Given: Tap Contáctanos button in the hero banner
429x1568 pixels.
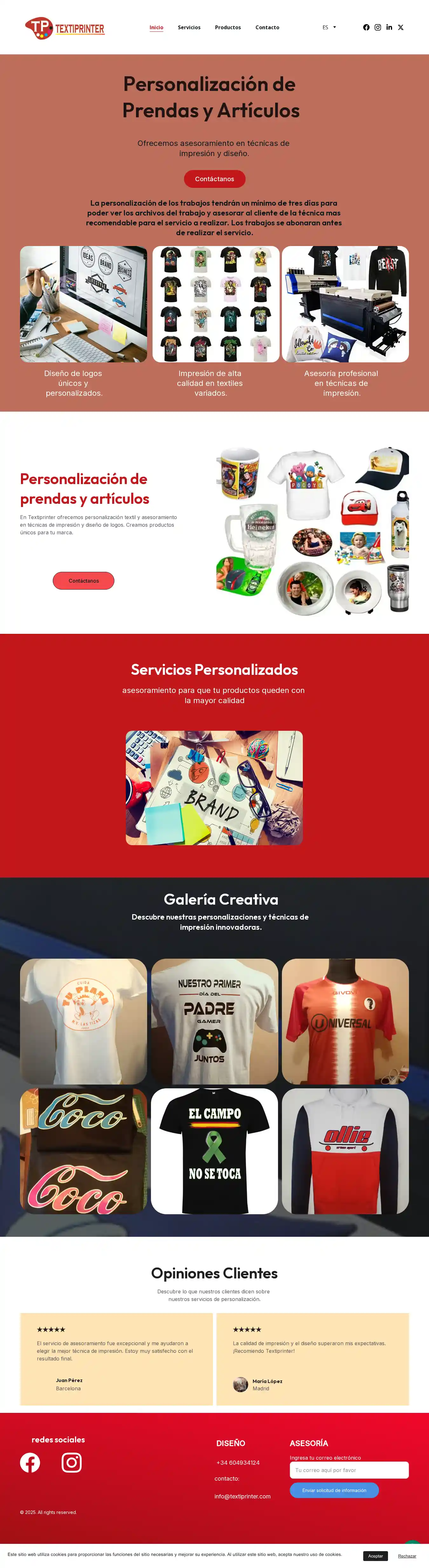Looking at the screenshot, I should click(x=214, y=179).
